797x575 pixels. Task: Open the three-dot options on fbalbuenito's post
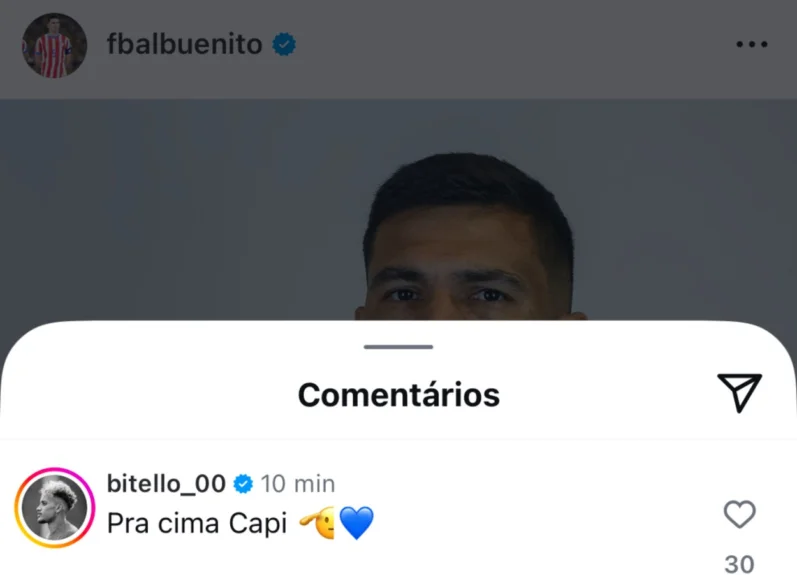(751, 45)
